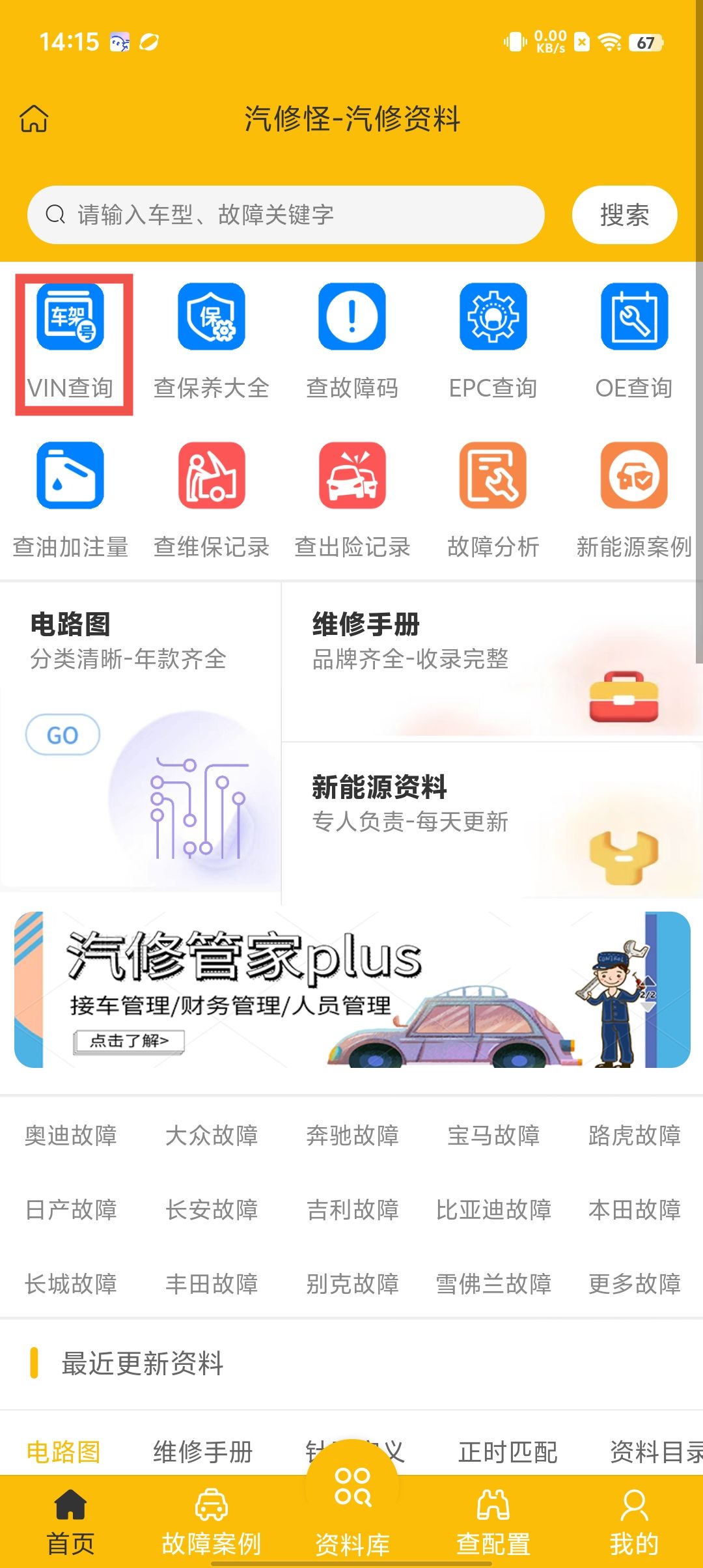The width and height of the screenshot is (703, 1568).
Task: Open the 维修手册 card
Action: [491, 659]
